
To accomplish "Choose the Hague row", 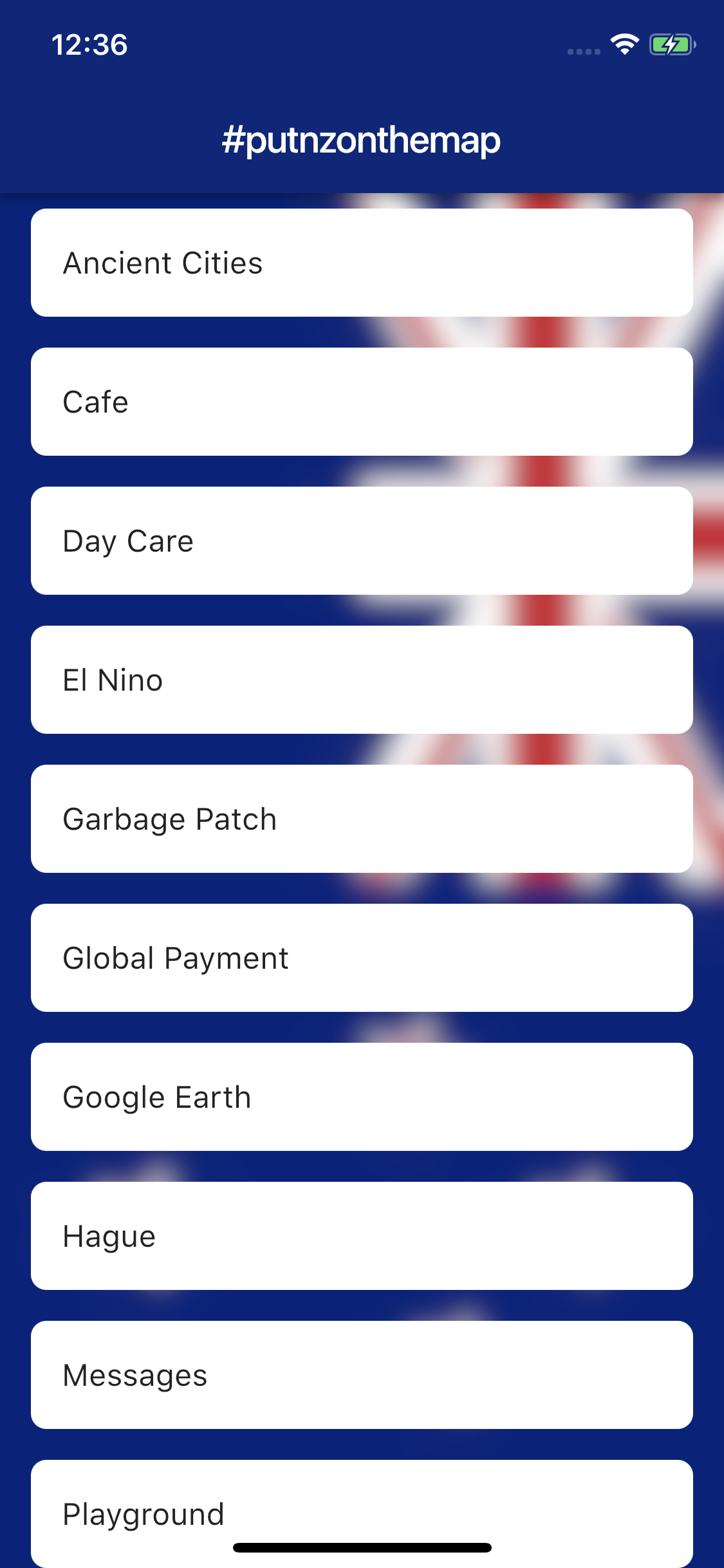I will coord(362,1236).
